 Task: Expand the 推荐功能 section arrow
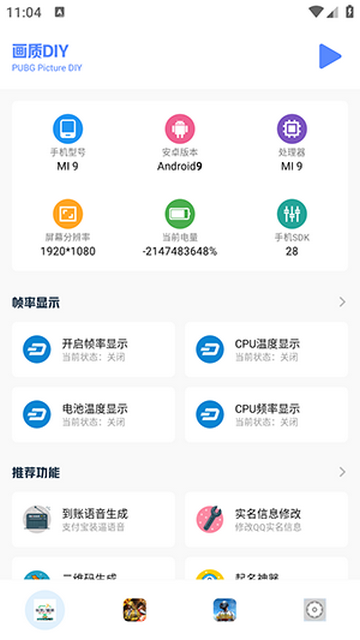[342, 472]
